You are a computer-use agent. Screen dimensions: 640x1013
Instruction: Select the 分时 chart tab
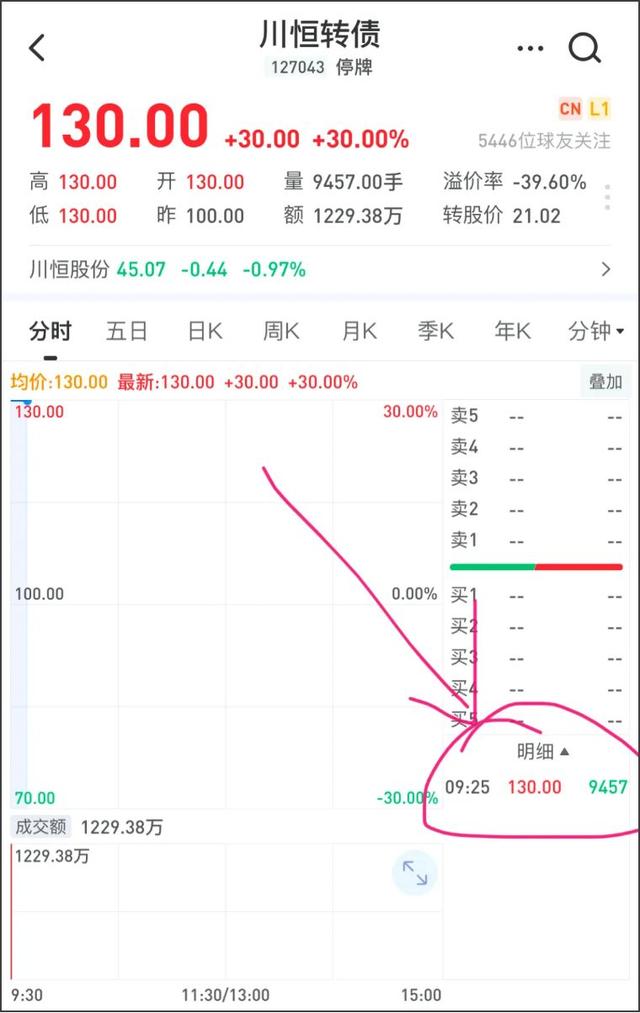click(50, 332)
